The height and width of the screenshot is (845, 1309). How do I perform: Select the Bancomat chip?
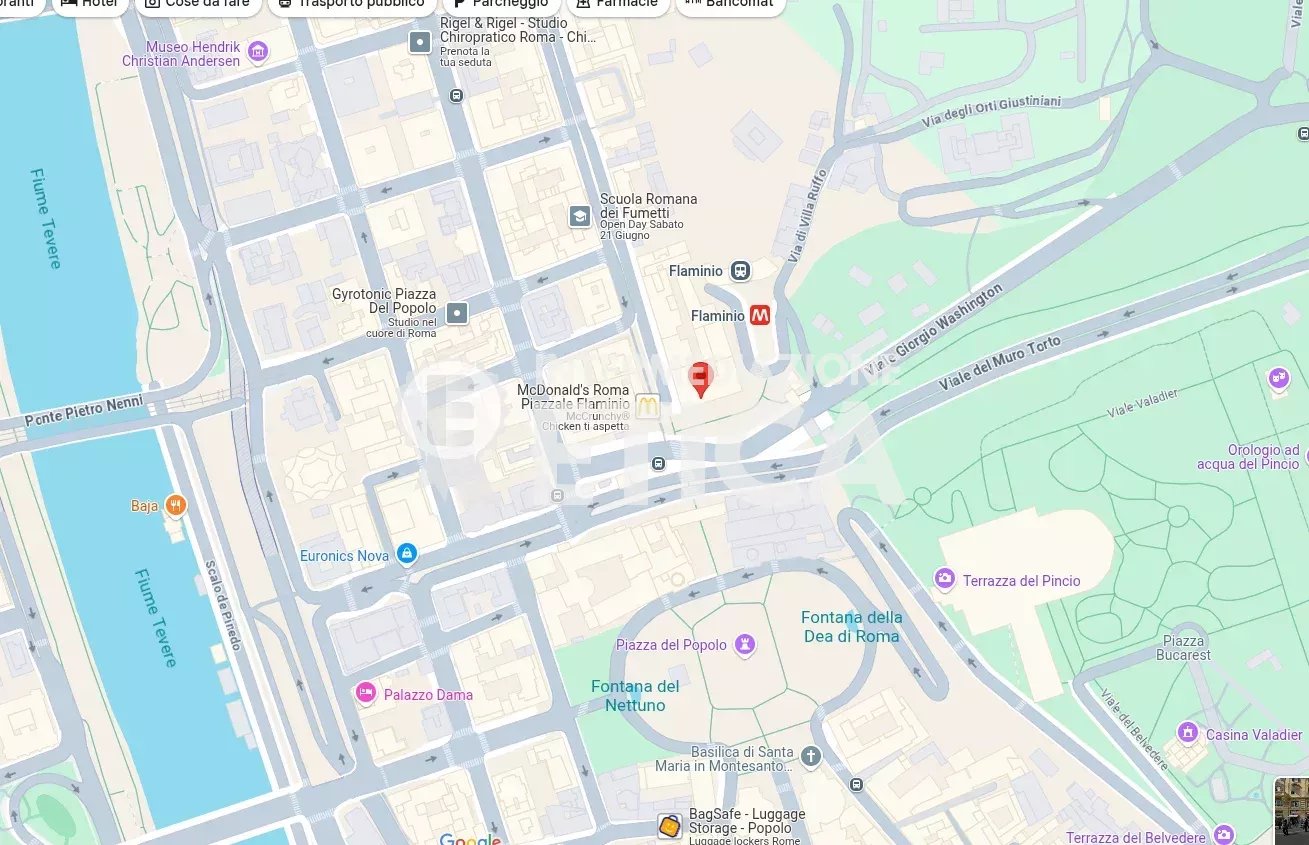[730, 4]
